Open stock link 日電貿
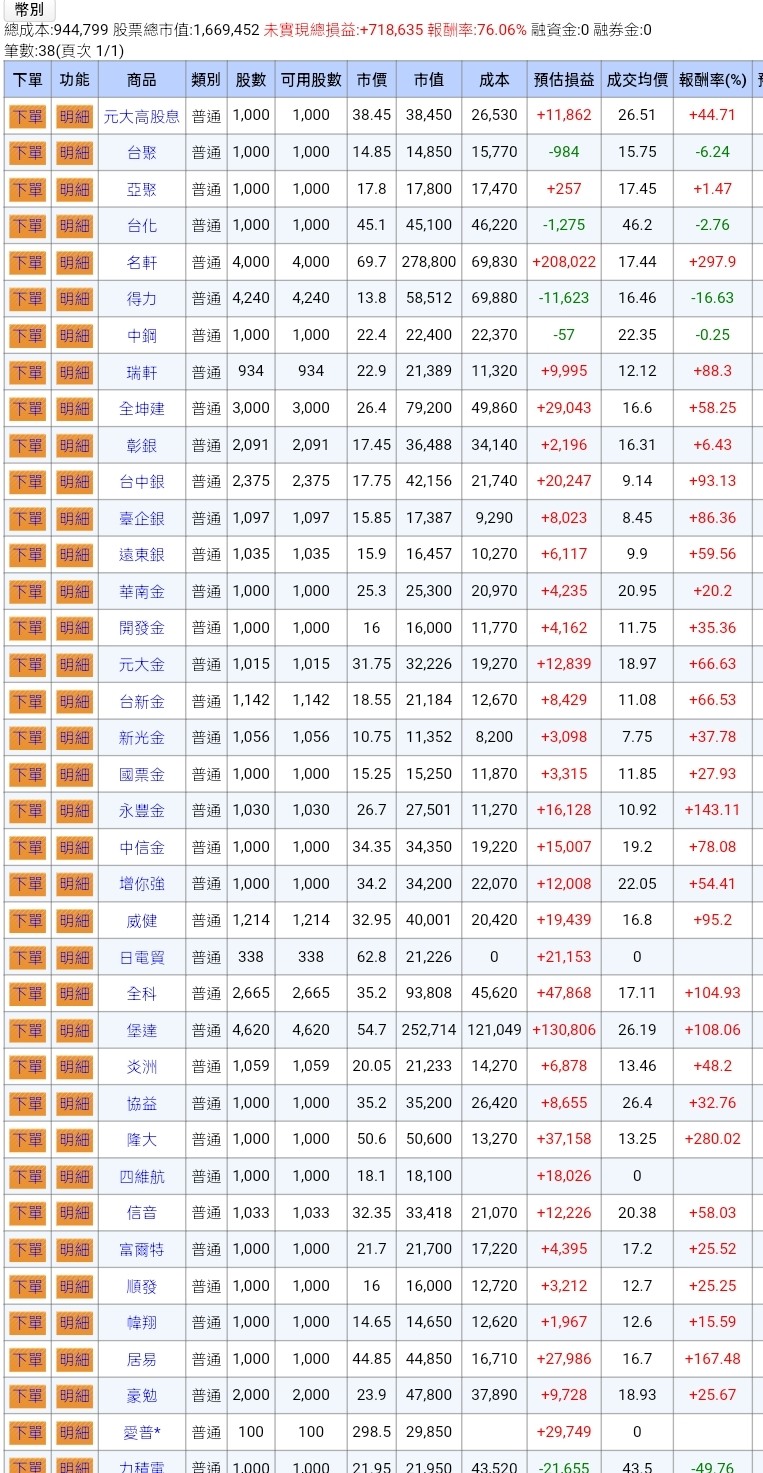The height and width of the screenshot is (1473, 763). (x=142, y=958)
